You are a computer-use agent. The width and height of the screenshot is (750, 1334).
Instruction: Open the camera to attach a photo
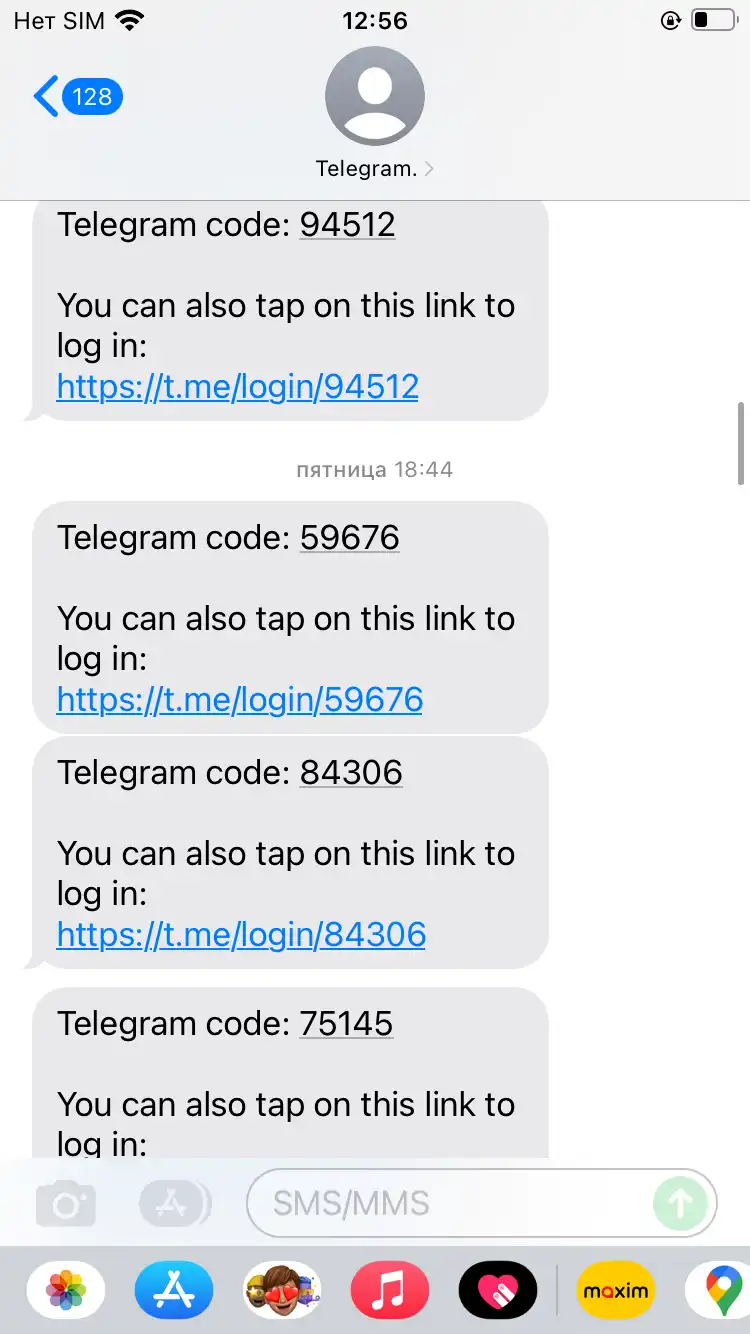pos(66,1204)
